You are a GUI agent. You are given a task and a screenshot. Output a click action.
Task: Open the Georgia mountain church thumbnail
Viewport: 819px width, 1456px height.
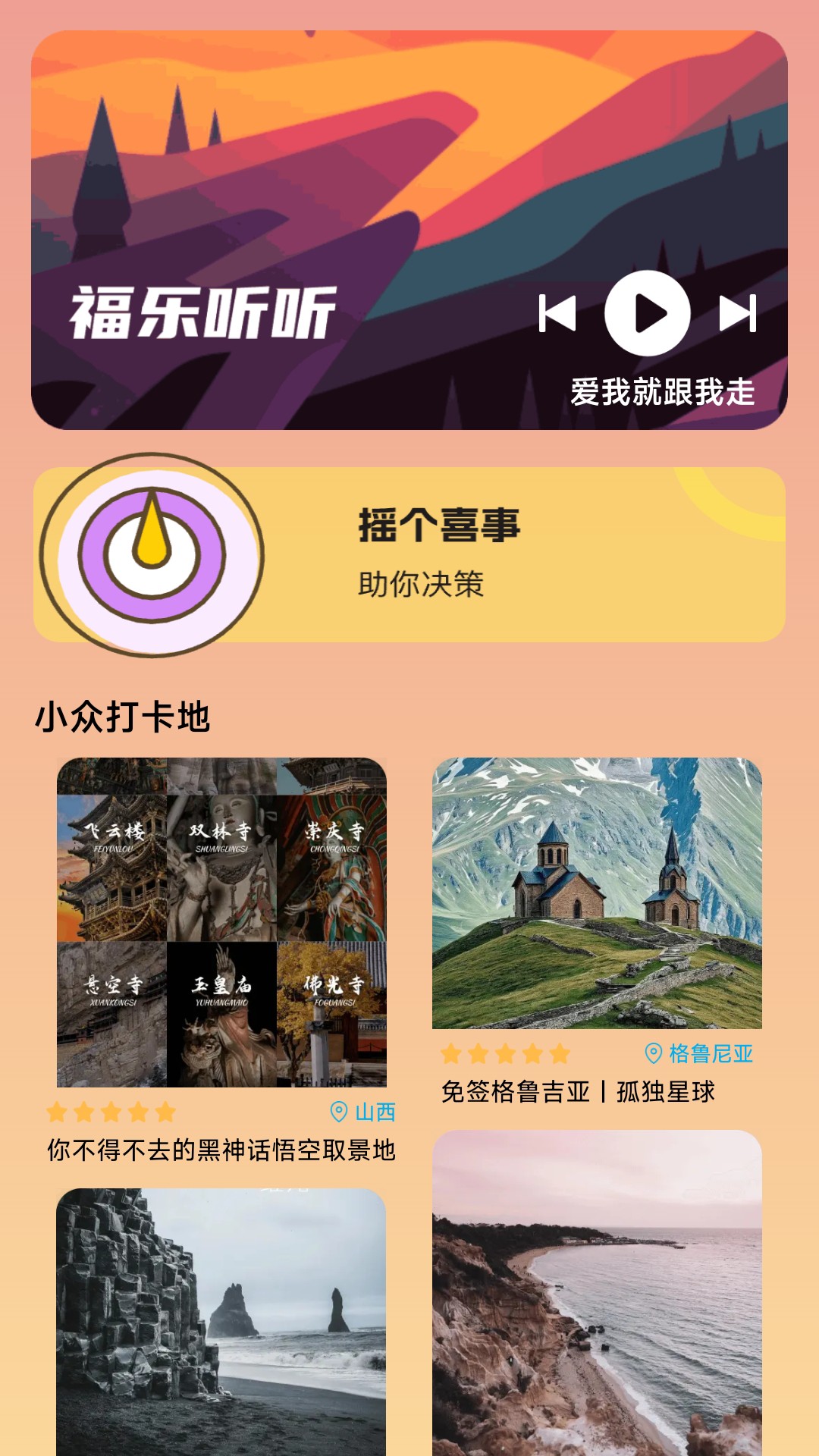tap(599, 895)
